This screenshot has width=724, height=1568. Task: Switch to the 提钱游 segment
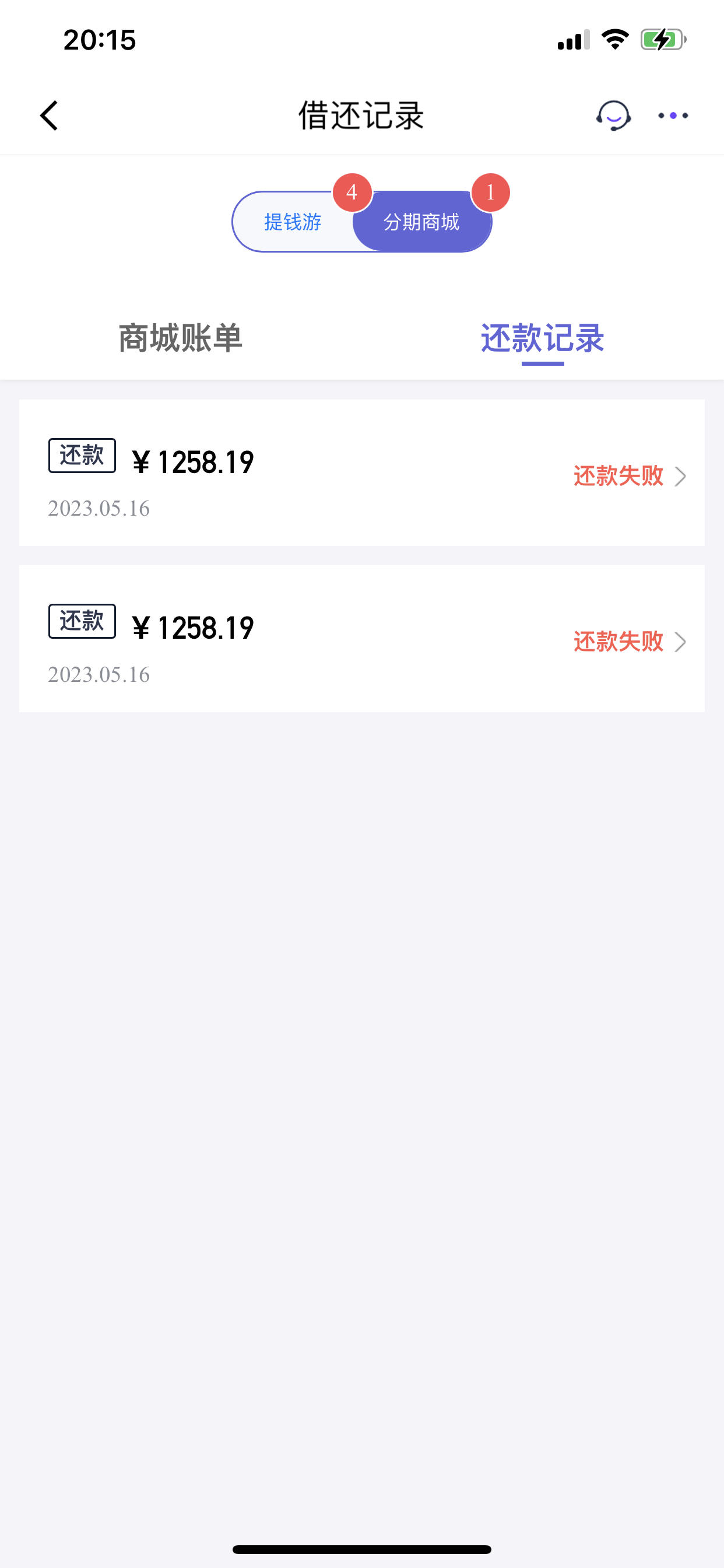(x=293, y=222)
